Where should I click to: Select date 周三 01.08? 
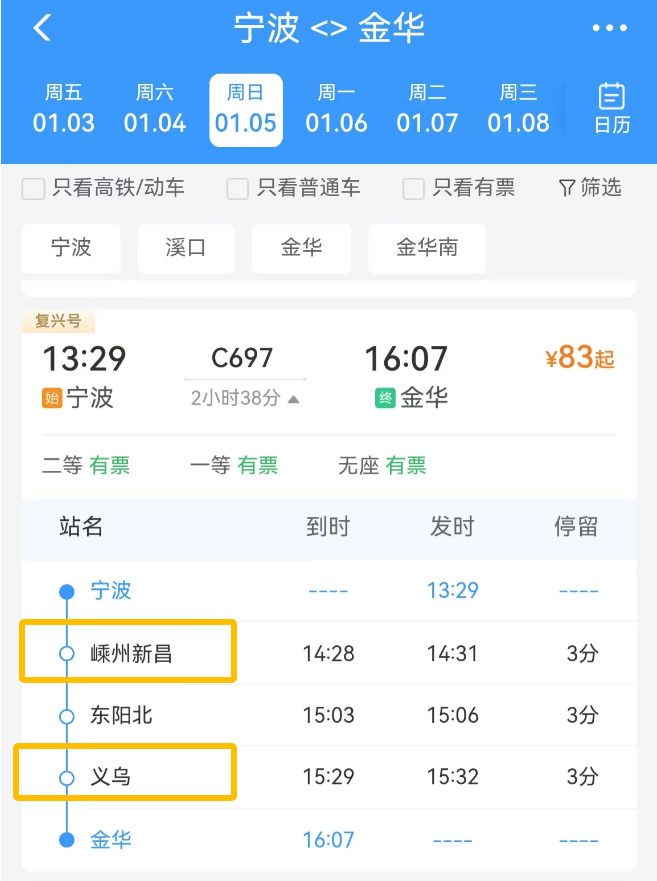coord(519,109)
